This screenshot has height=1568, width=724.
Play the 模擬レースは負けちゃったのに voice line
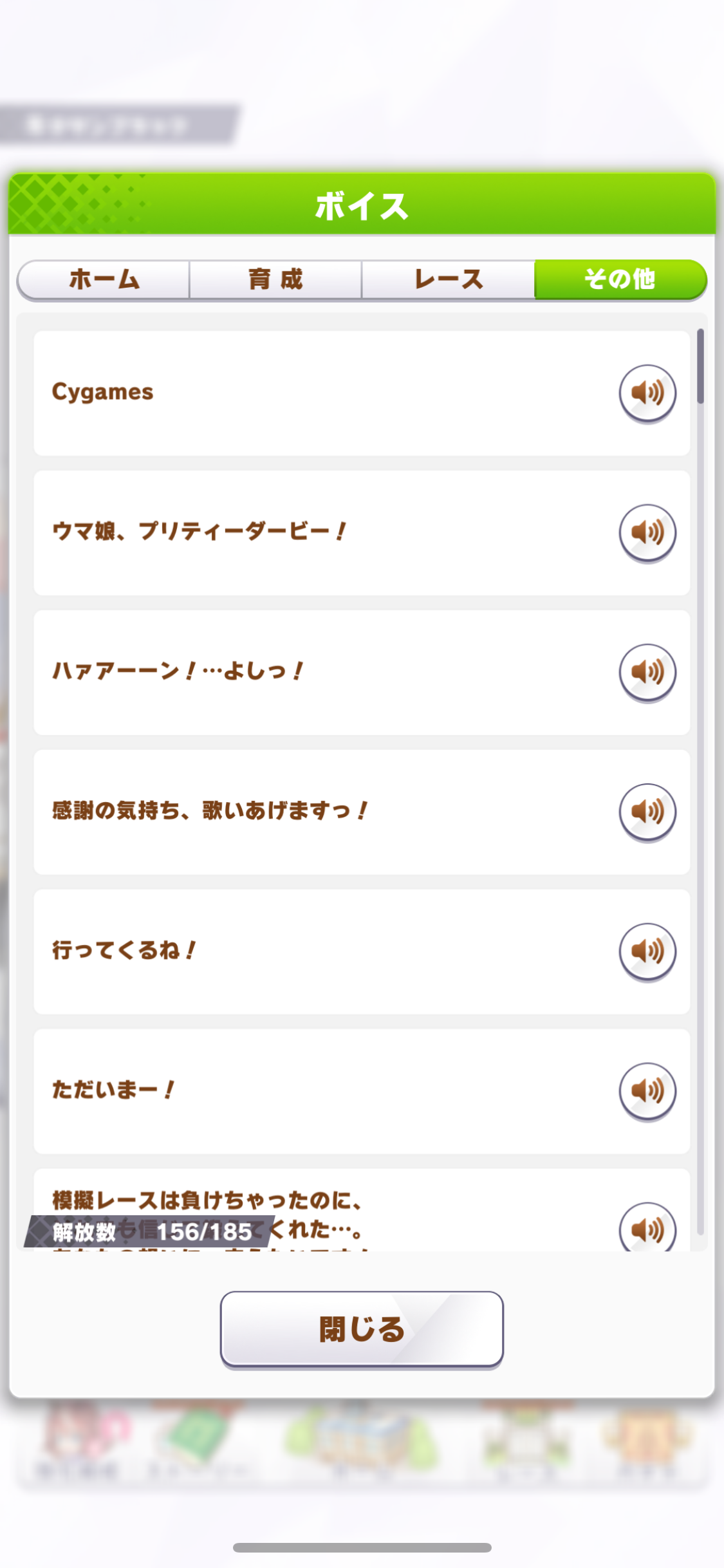(647, 1228)
